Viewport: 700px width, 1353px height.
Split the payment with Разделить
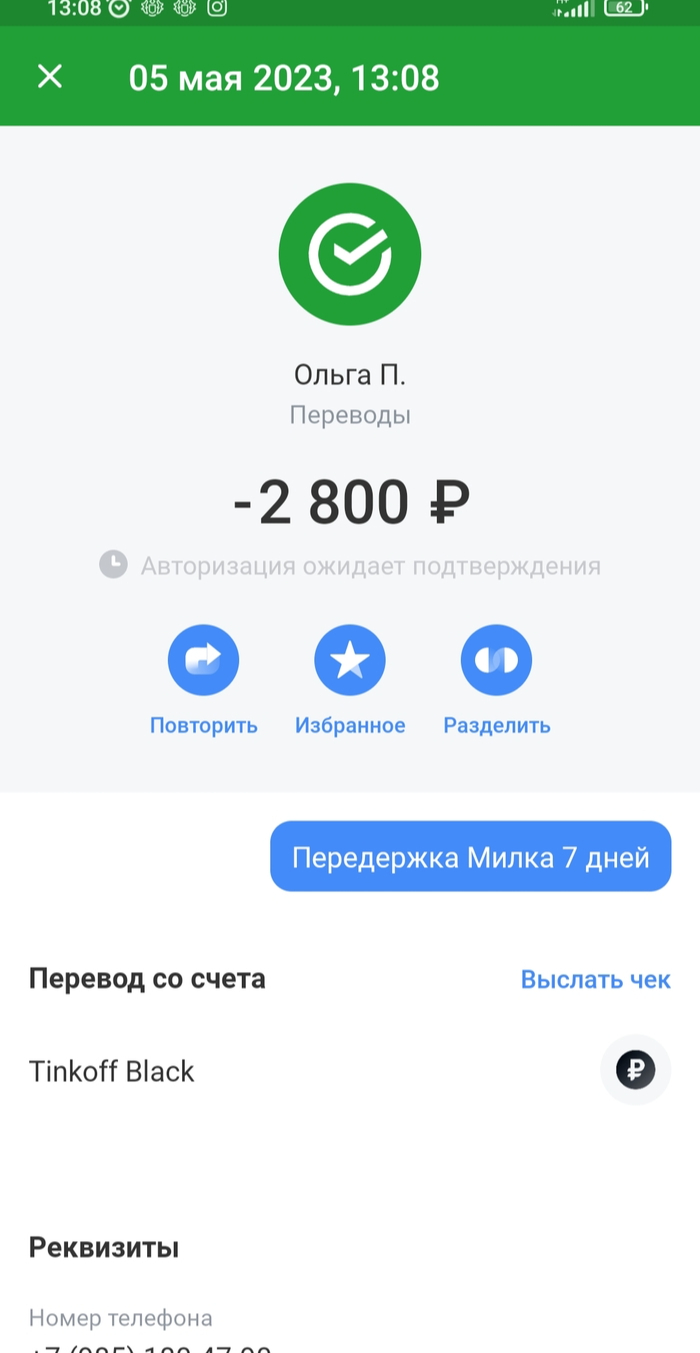click(x=496, y=660)
